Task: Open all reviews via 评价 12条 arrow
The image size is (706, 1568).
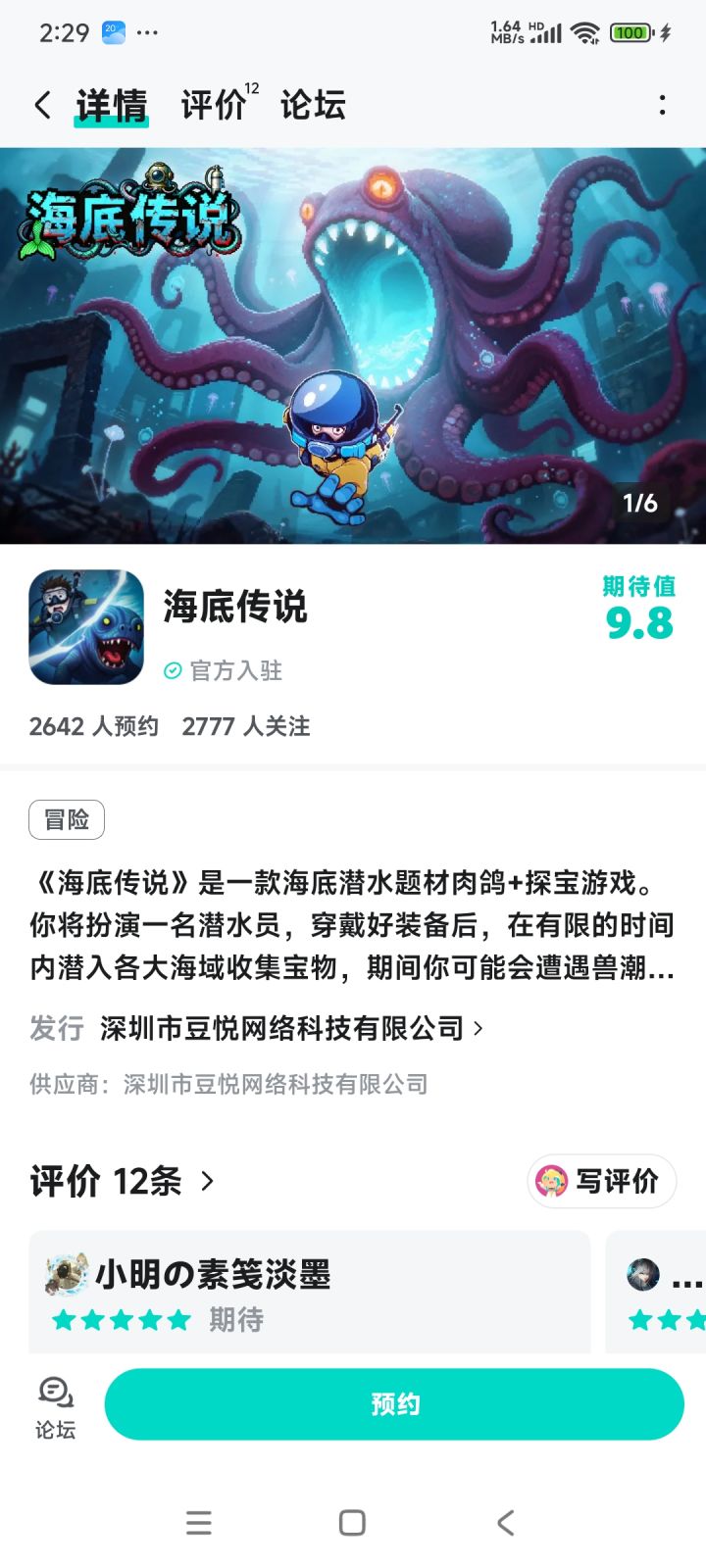Action: pos(207,1182)
